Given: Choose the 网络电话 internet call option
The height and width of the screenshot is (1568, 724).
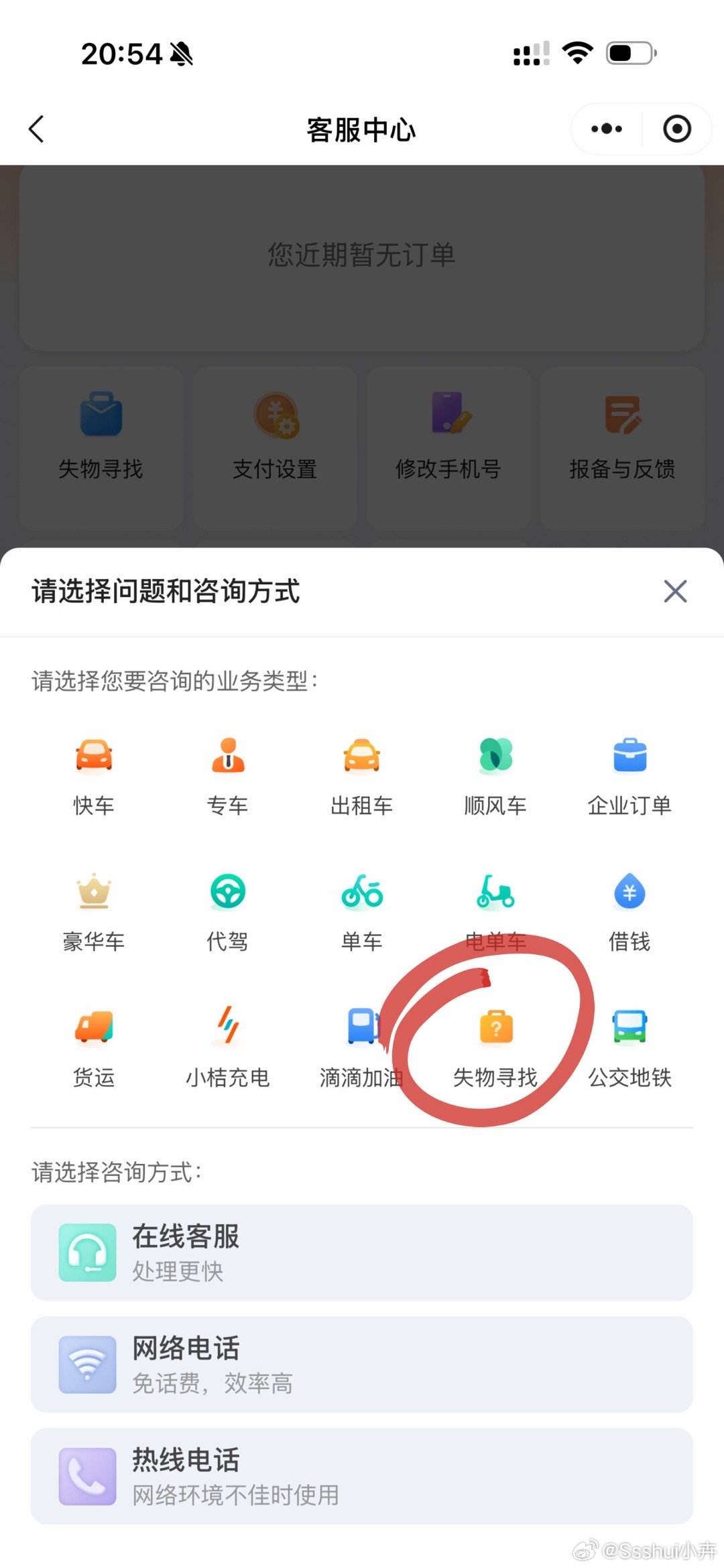Looking at the screenshot, I should pos(362,1366).
